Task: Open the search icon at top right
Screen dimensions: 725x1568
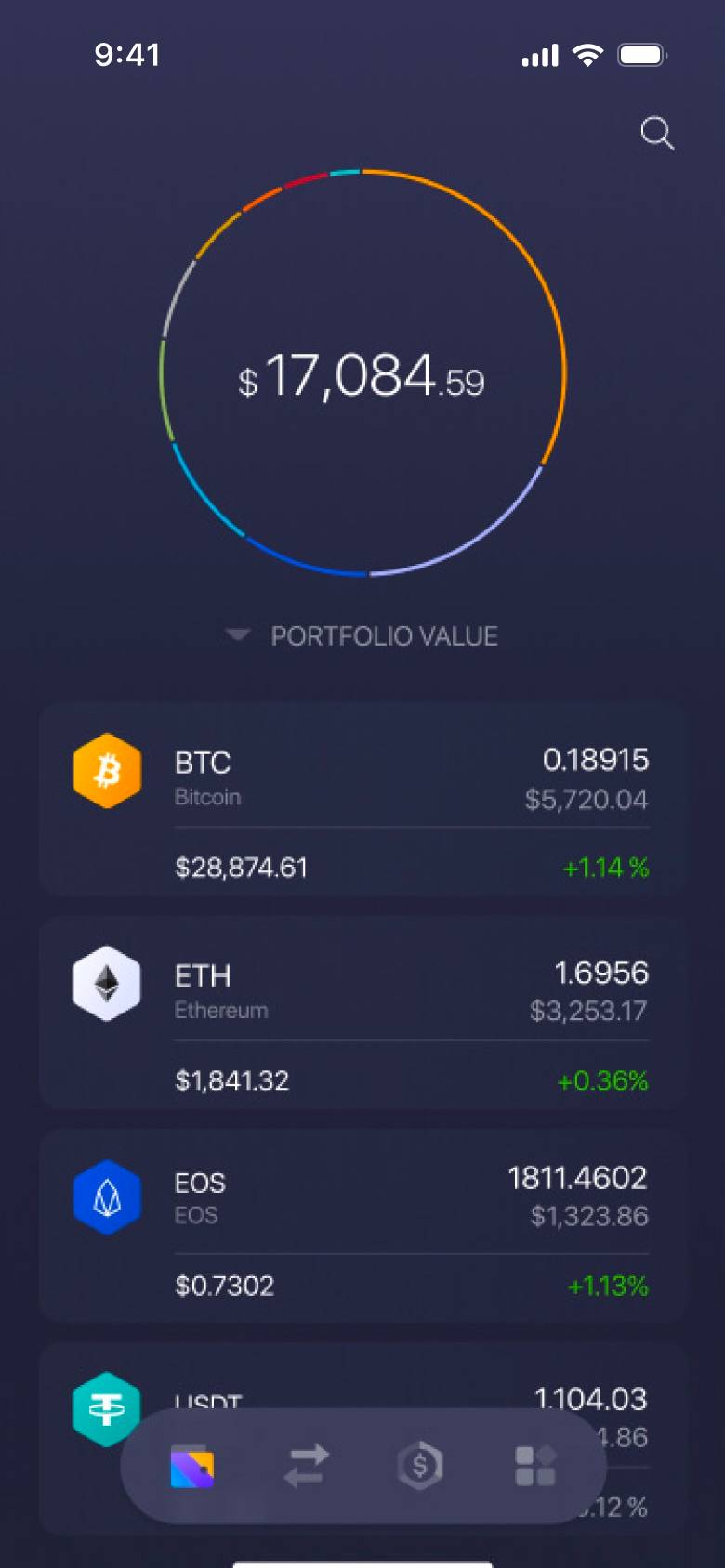Action: click(x=657, y=133)
